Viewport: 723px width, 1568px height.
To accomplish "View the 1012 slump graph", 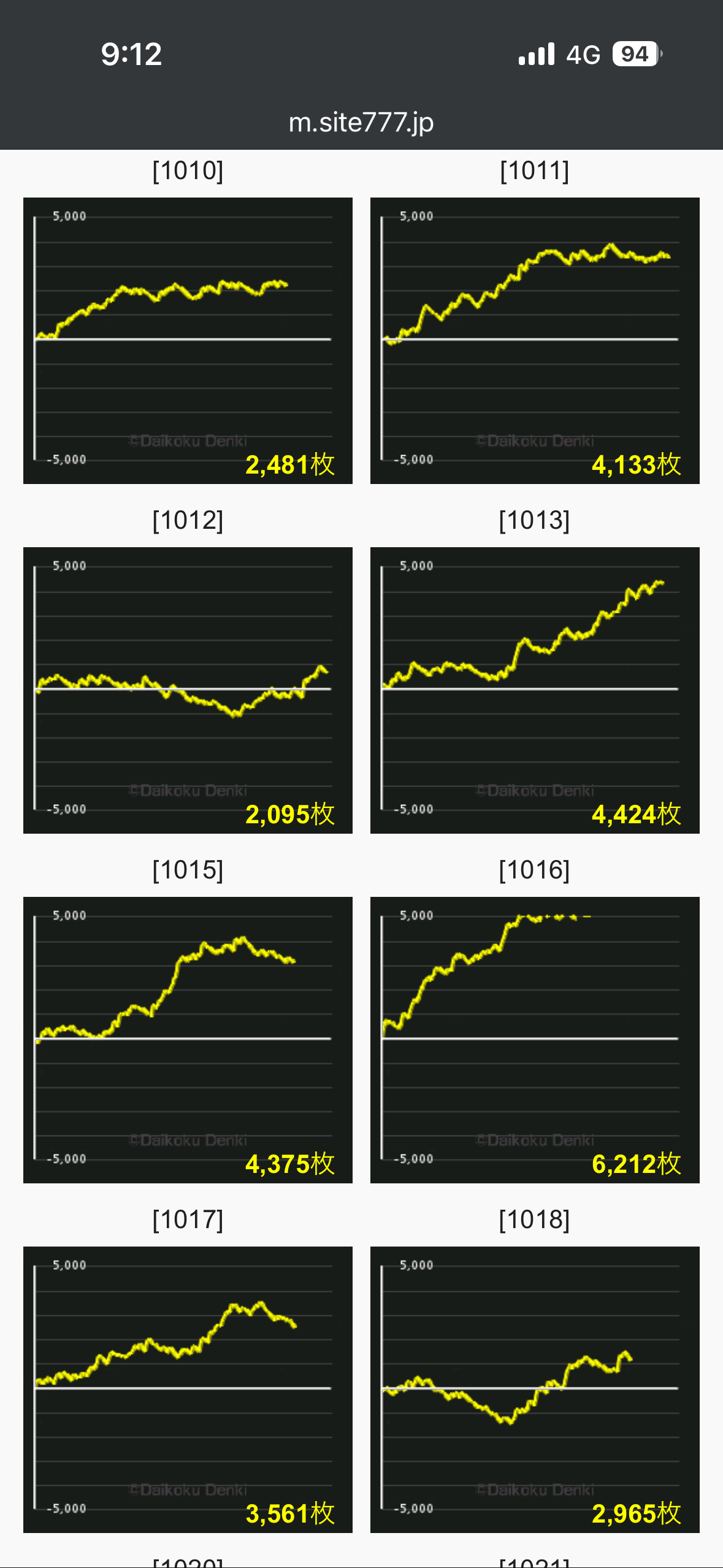I will 188,690.
